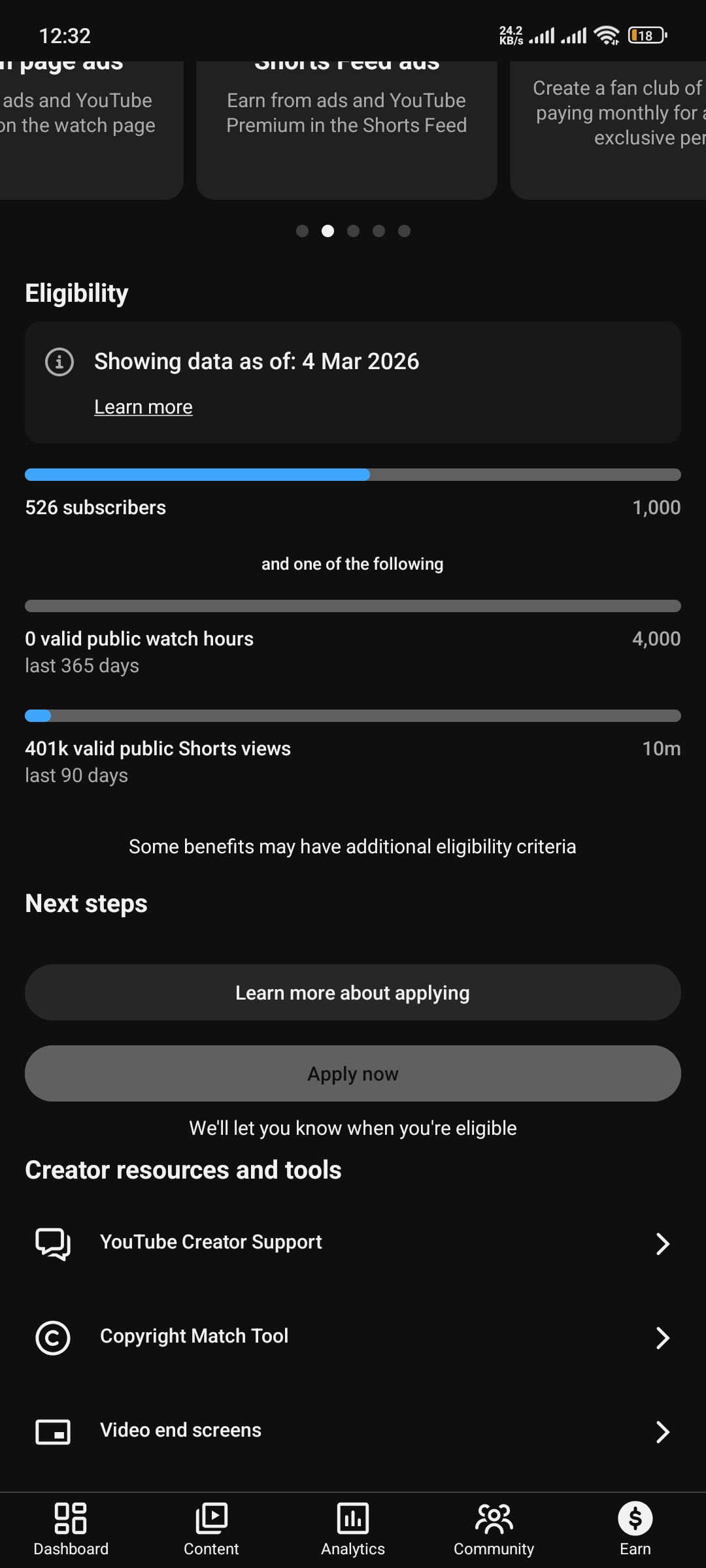Go to the Analytics tab
The height and width of the screenshot is (1568, 706).
[x=353, y=1529]
